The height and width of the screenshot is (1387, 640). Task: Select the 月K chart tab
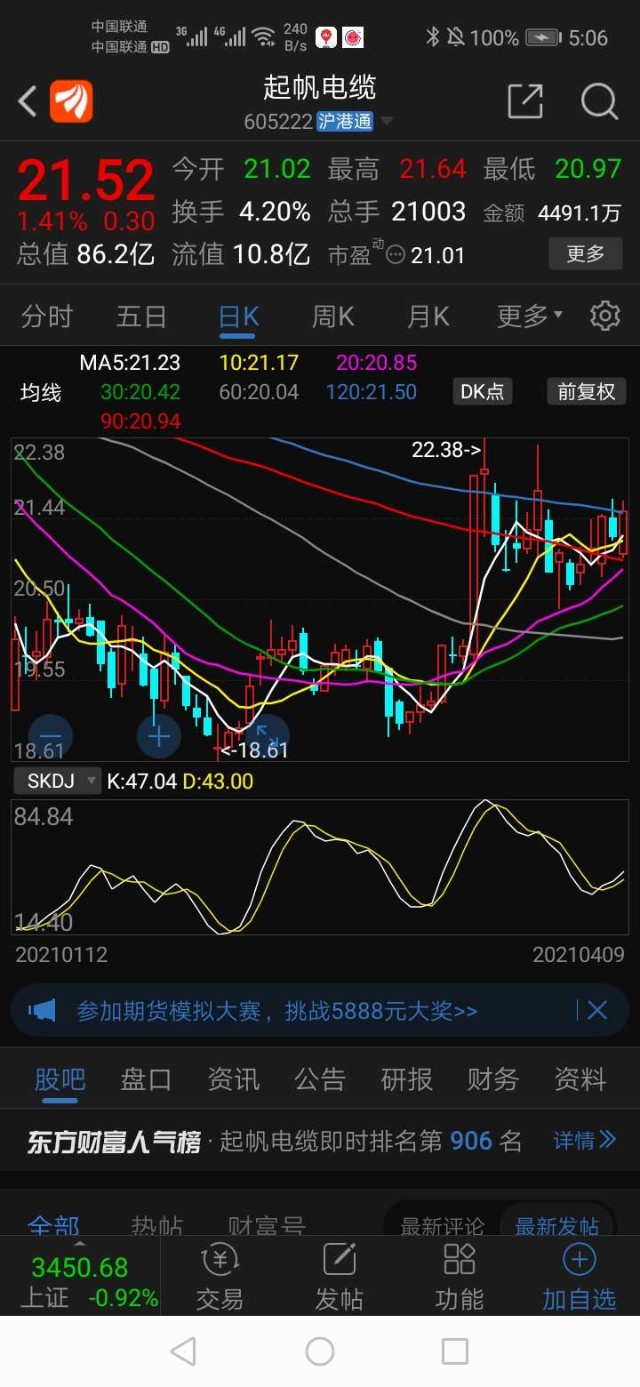428,317
